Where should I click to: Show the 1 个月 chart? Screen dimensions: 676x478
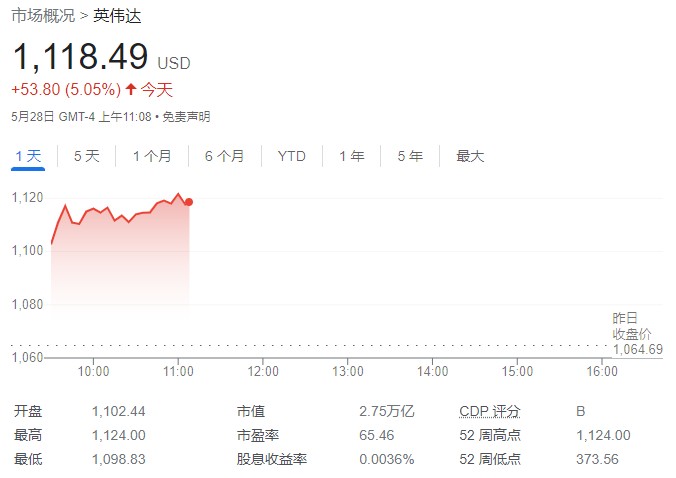[x=152, y=156]
